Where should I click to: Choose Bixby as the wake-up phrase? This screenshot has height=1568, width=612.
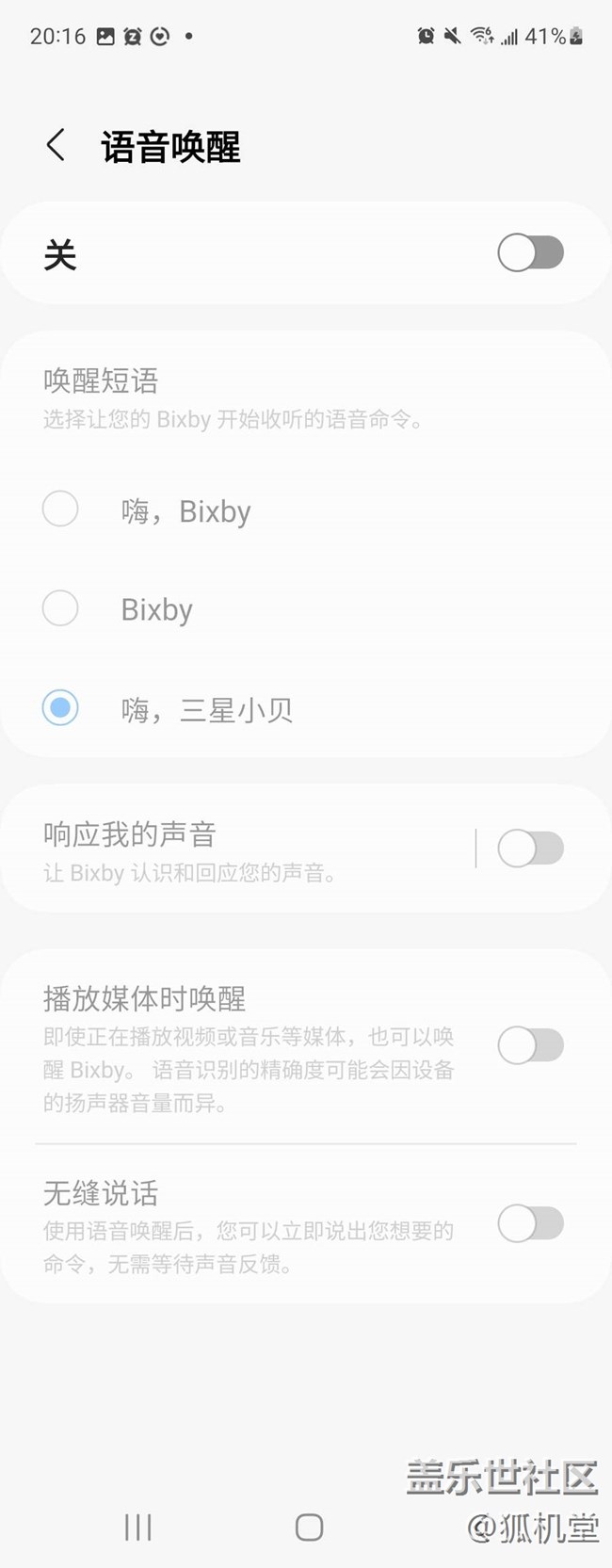[60, 608]
